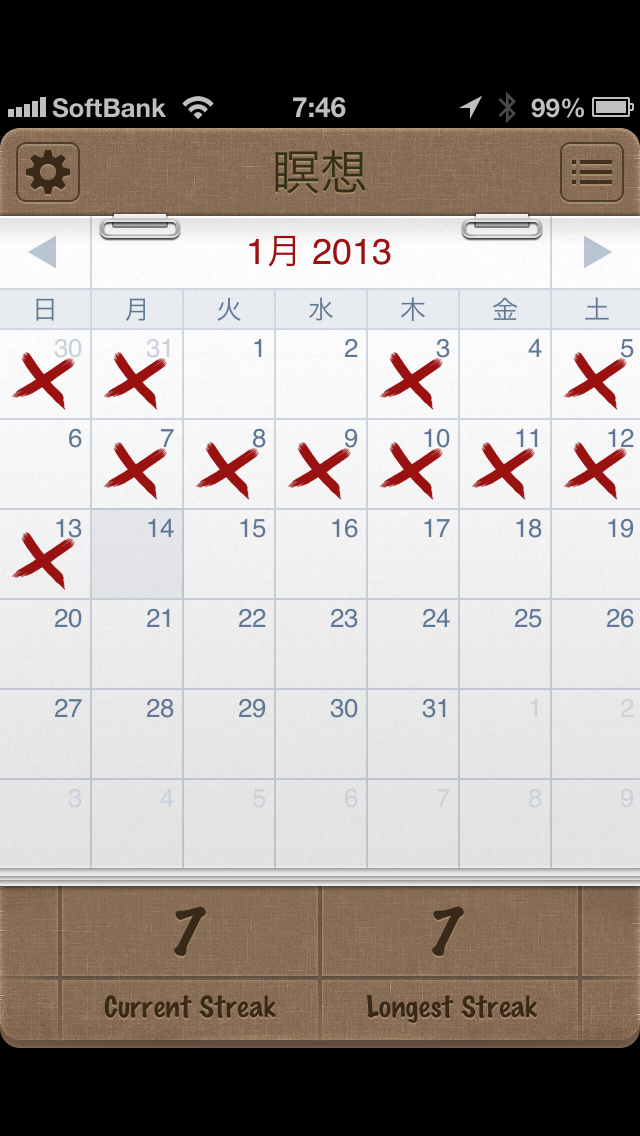Viewport: 640px width, 1136px height.
Task: Open settings with the gear icon
Action: click(48, 172)
